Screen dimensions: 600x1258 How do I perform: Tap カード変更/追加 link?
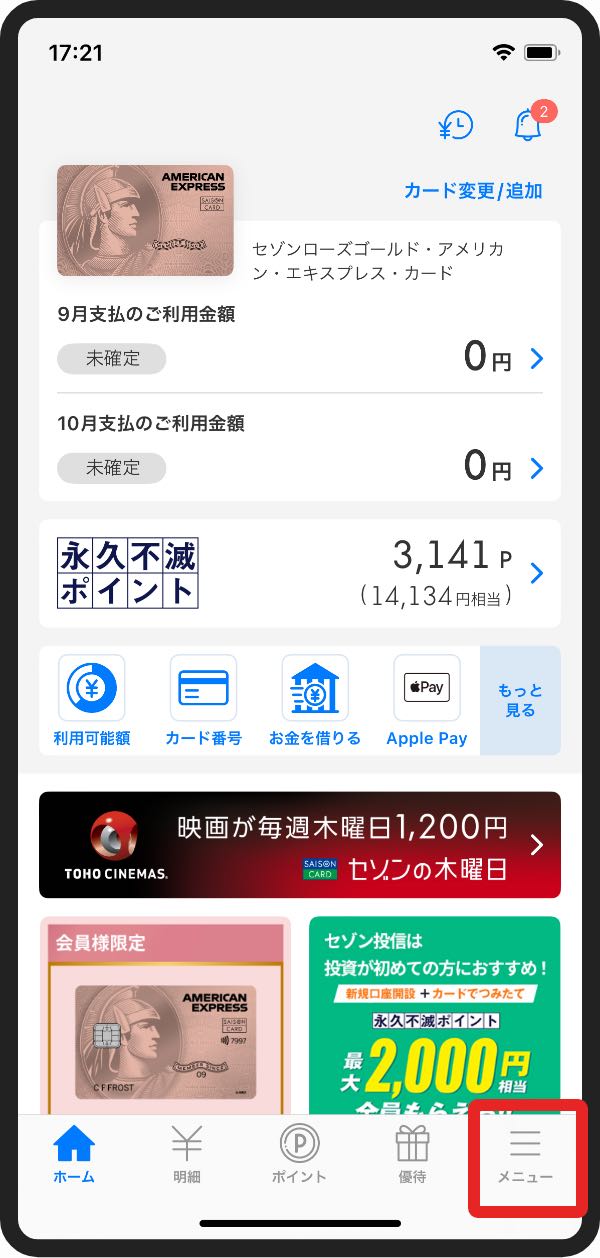pos(473,190)
